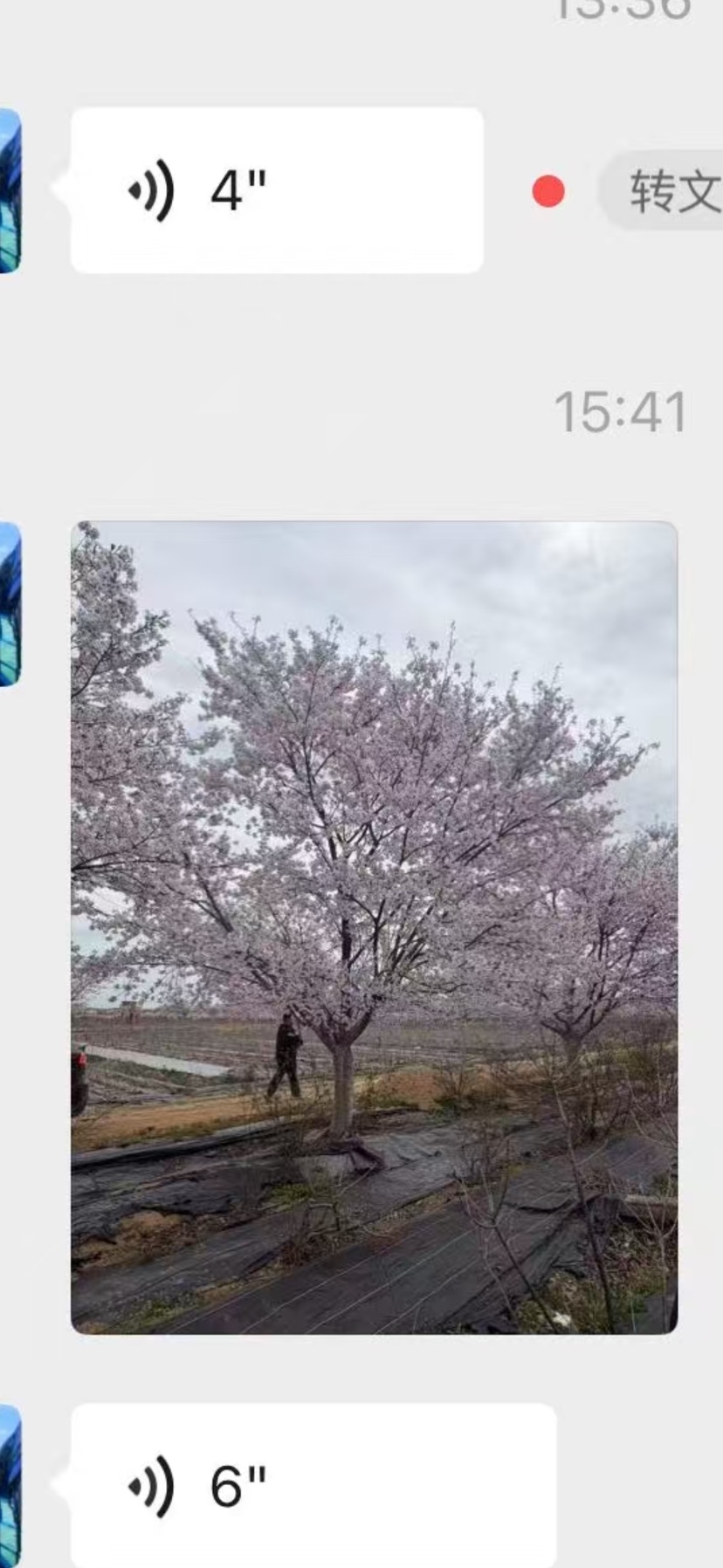This screenshot has height=1568, width=723.
Task: Open the cherry blossom photo message
Action: (374, 927)
